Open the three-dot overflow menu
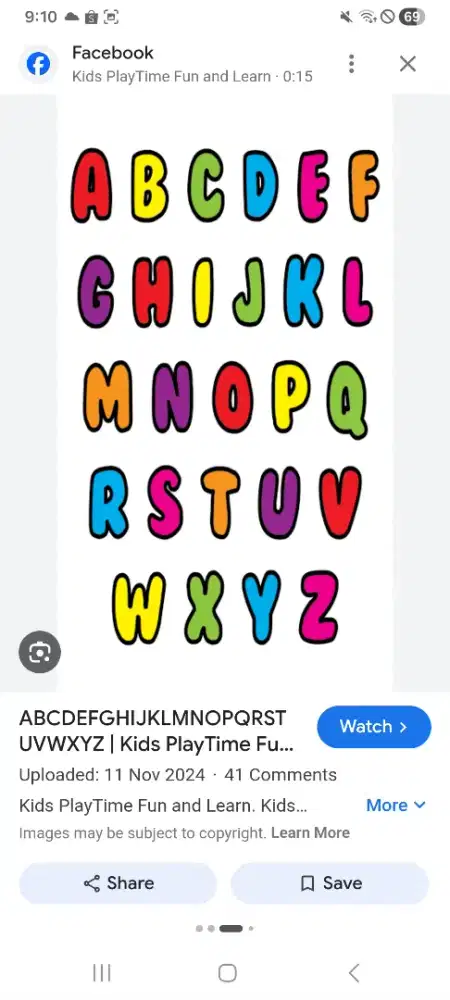 tap(351, 64)
